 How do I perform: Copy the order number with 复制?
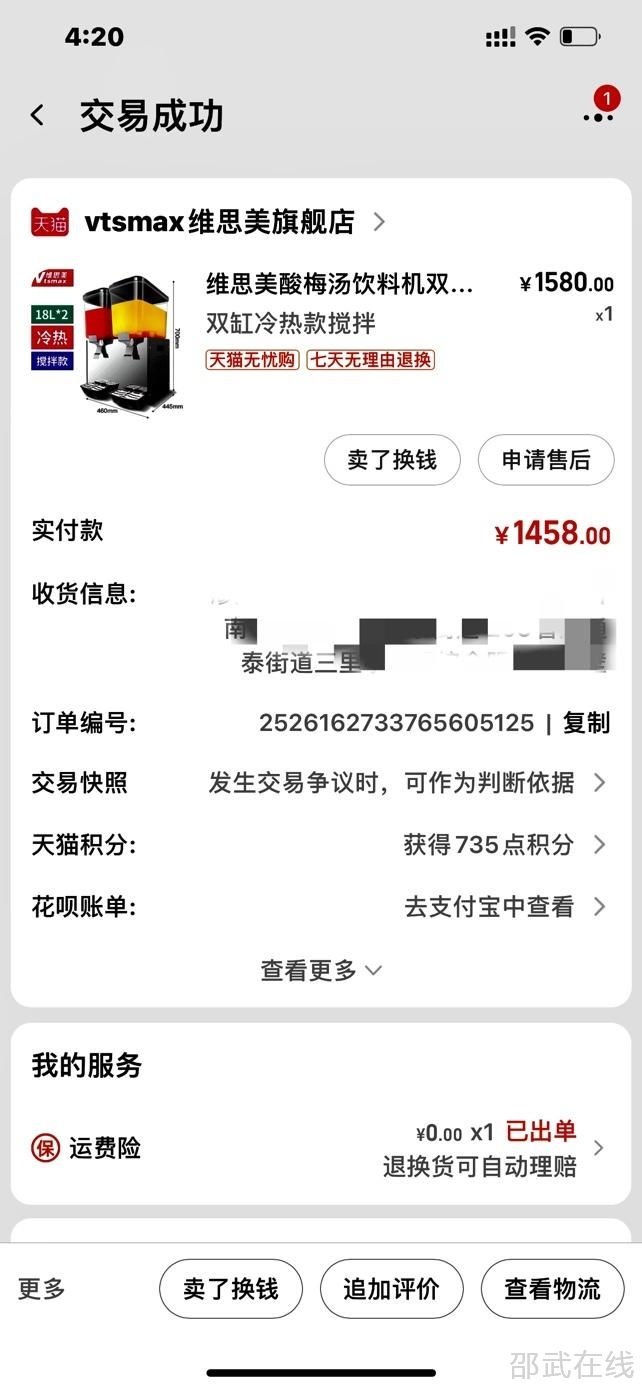click(586, 723)
